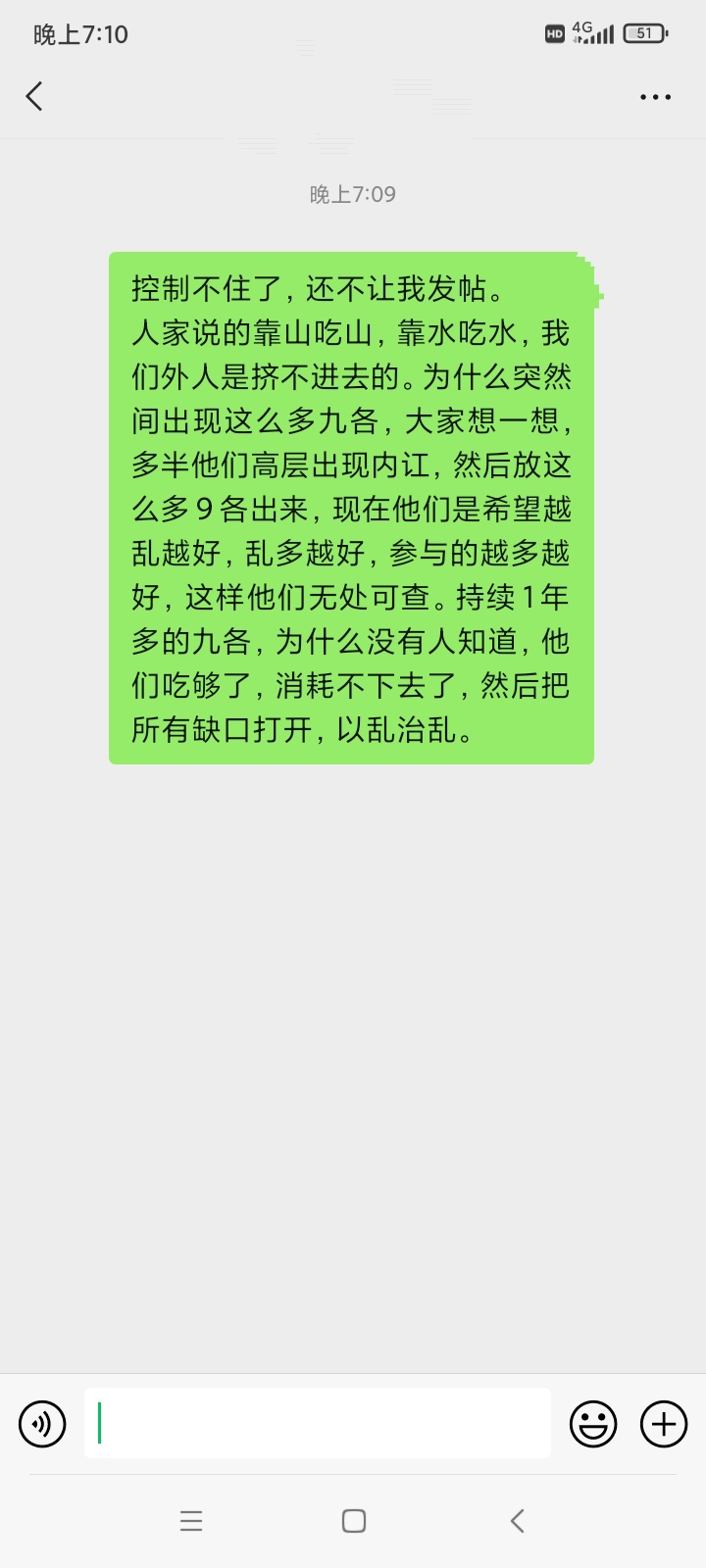Open the three-dot chat options menu
The image size is (706, 1568).
pos(655,97)
